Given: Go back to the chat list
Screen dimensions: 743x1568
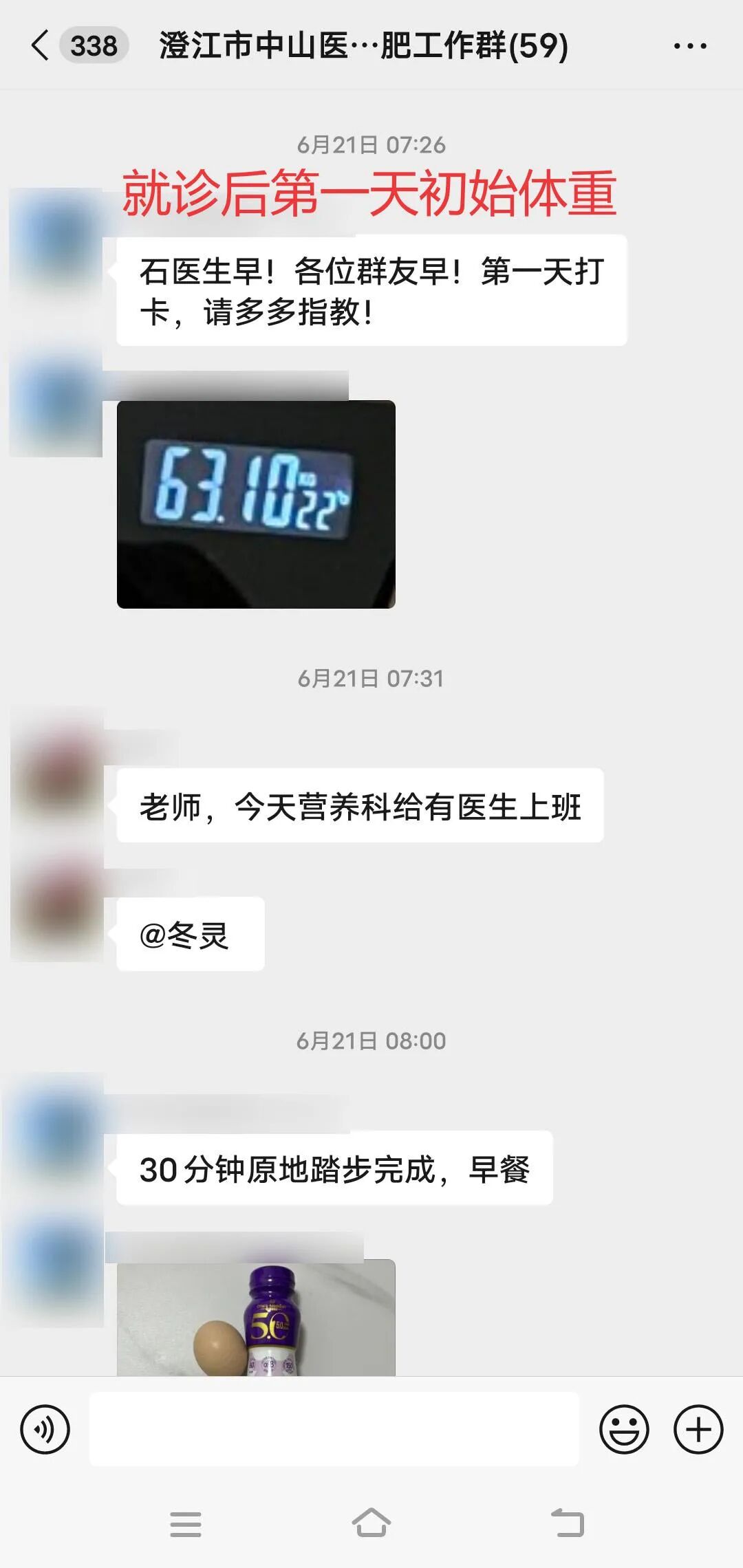Looking at the screenshot, I should tap(41, 46).
